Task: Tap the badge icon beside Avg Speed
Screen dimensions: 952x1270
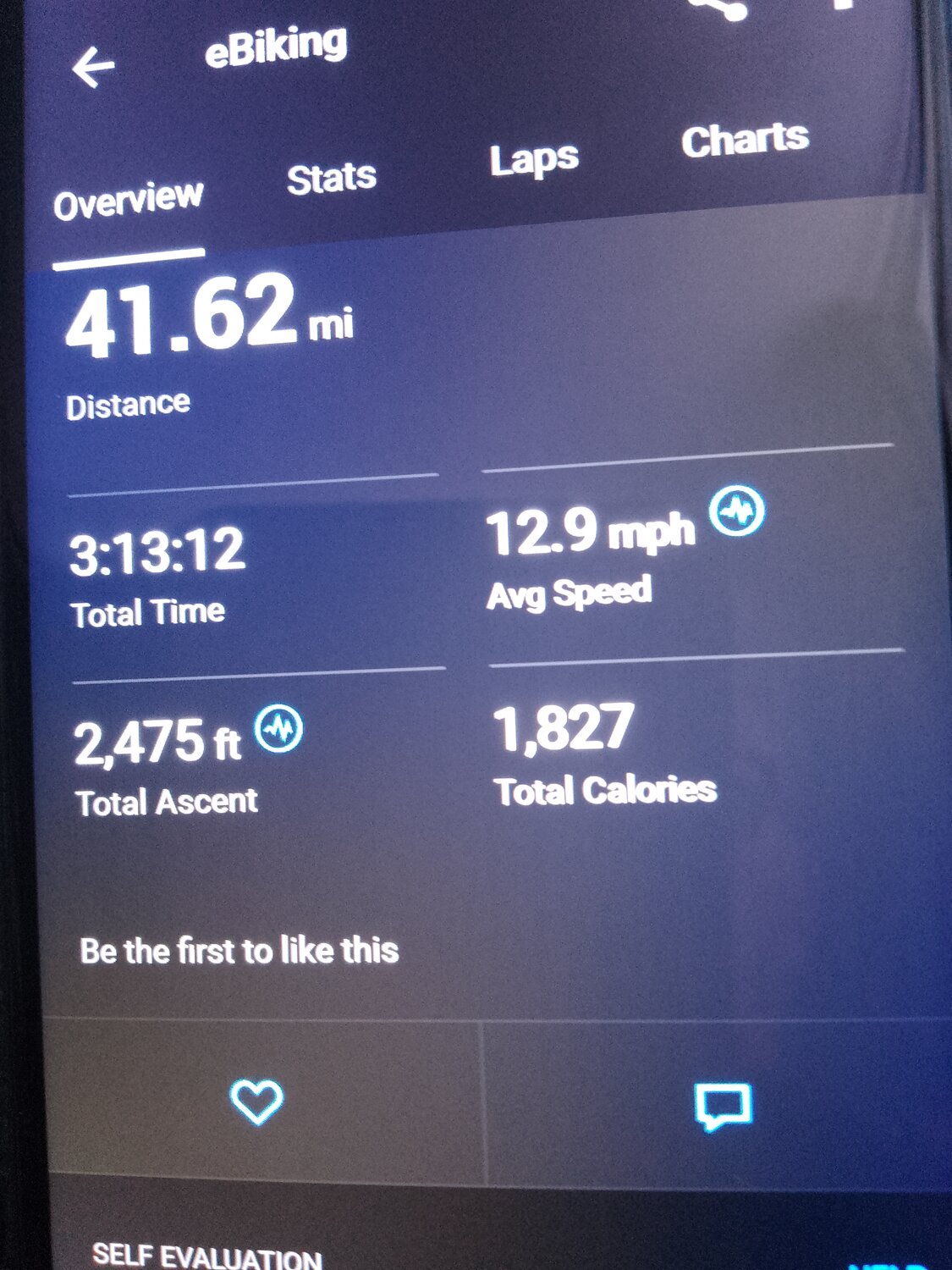Action: click(x=736, y=511)
